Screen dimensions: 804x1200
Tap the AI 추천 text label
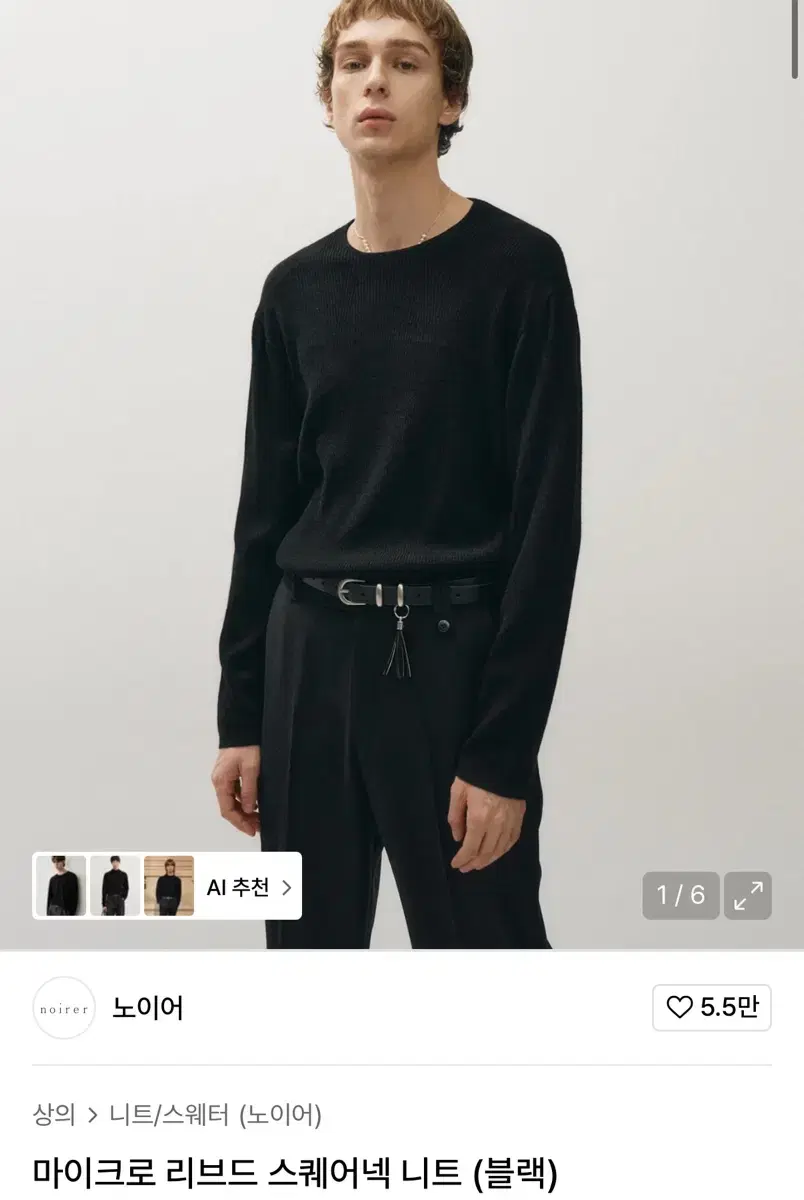click(x=238, y=886)
